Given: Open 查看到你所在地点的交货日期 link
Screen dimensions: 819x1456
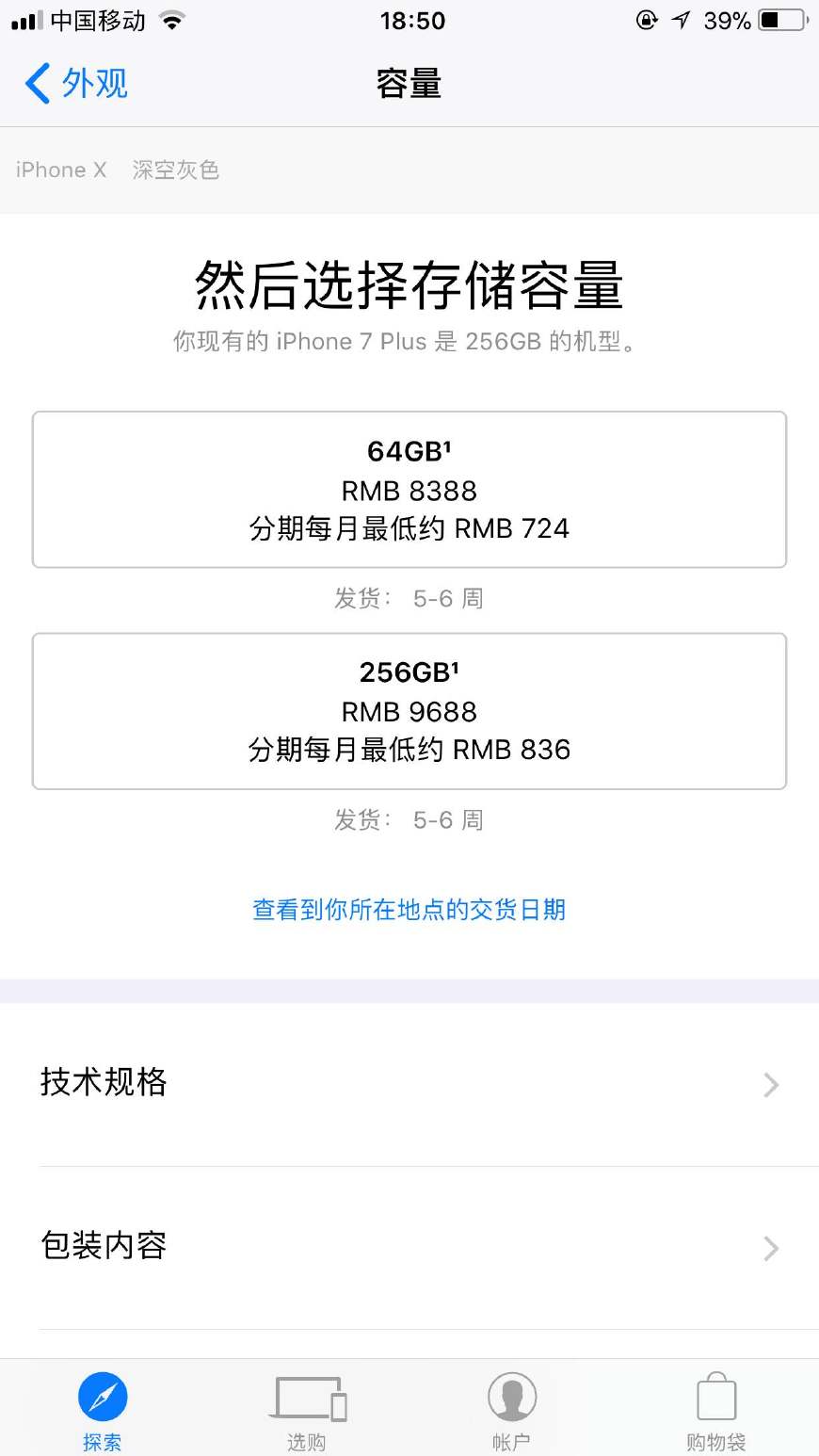Looking at the screenshot, I should tap(409, 910).
